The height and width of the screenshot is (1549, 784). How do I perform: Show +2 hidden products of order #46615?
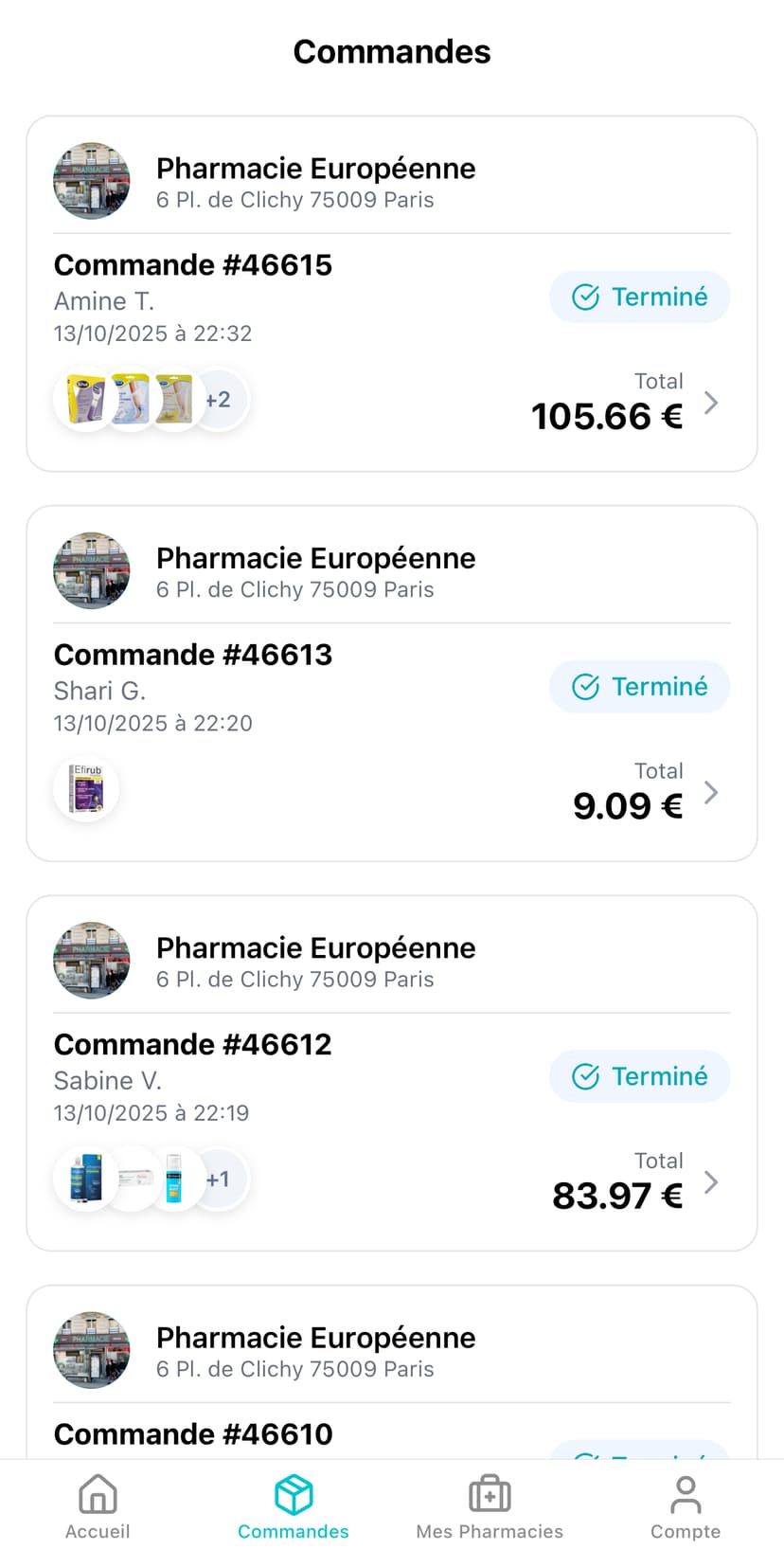click(x=218, y=399)
